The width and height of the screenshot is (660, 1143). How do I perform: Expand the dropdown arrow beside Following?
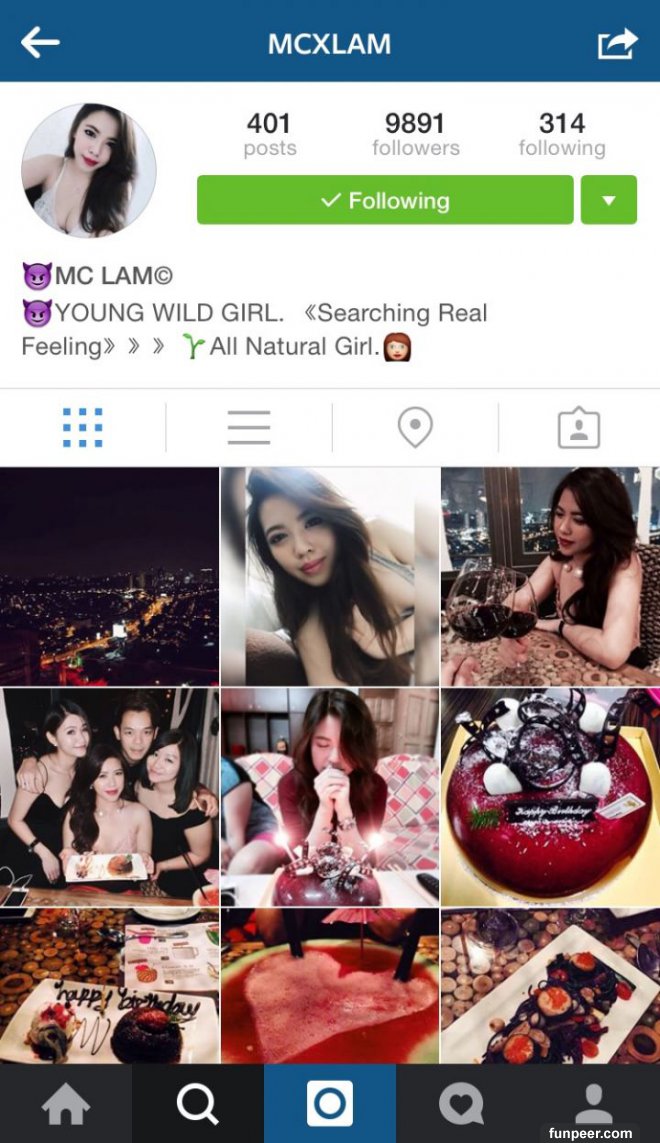pyautogui.click(x=609, y=200)
